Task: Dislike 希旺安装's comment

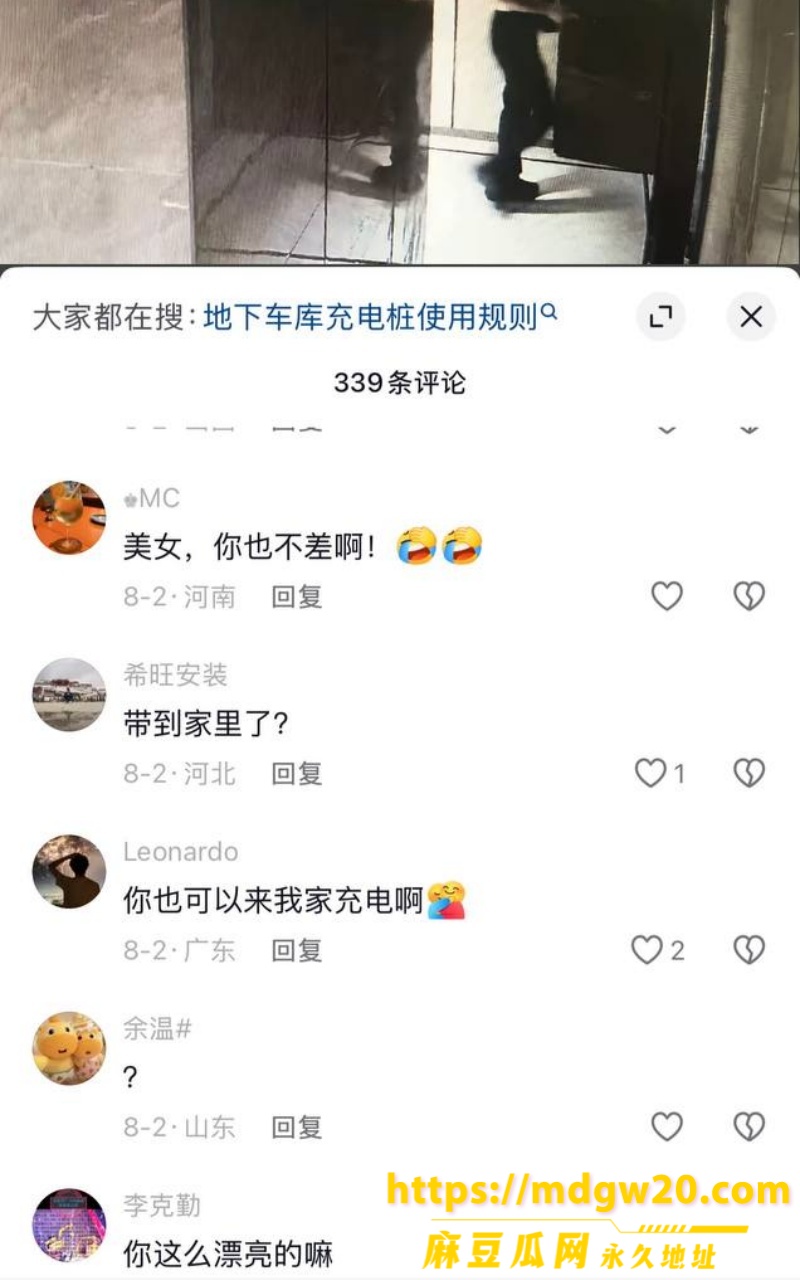Action: pos(749,773)
